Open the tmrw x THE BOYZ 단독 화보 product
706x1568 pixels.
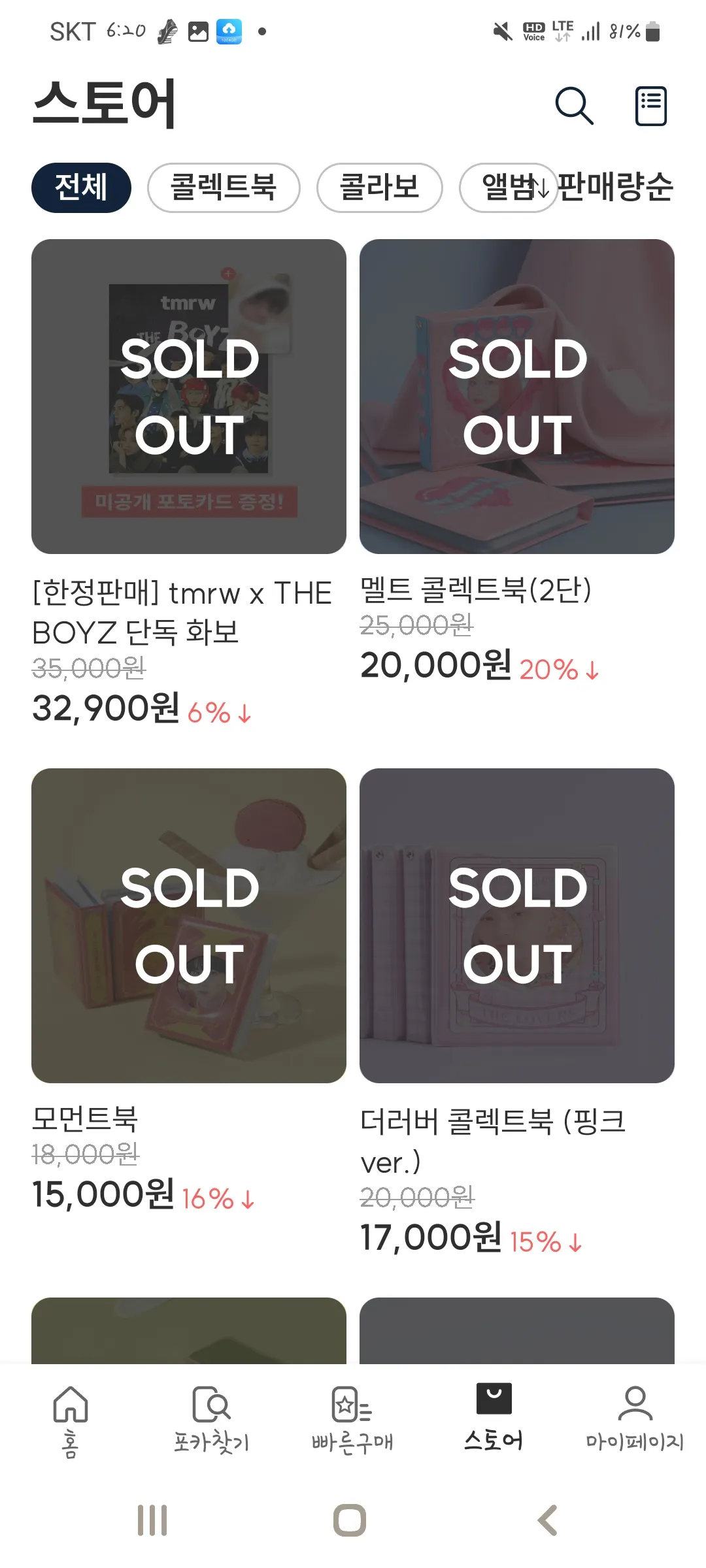(x=189, y=397)
